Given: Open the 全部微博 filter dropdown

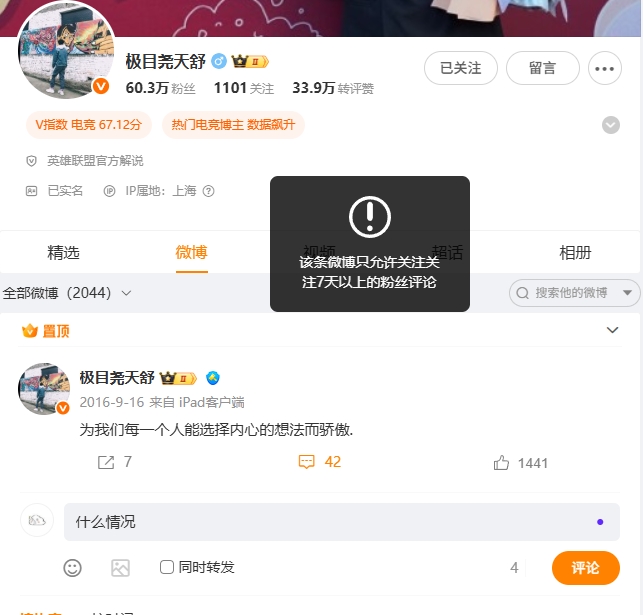Looking at the screenshot, I should 68,293.
